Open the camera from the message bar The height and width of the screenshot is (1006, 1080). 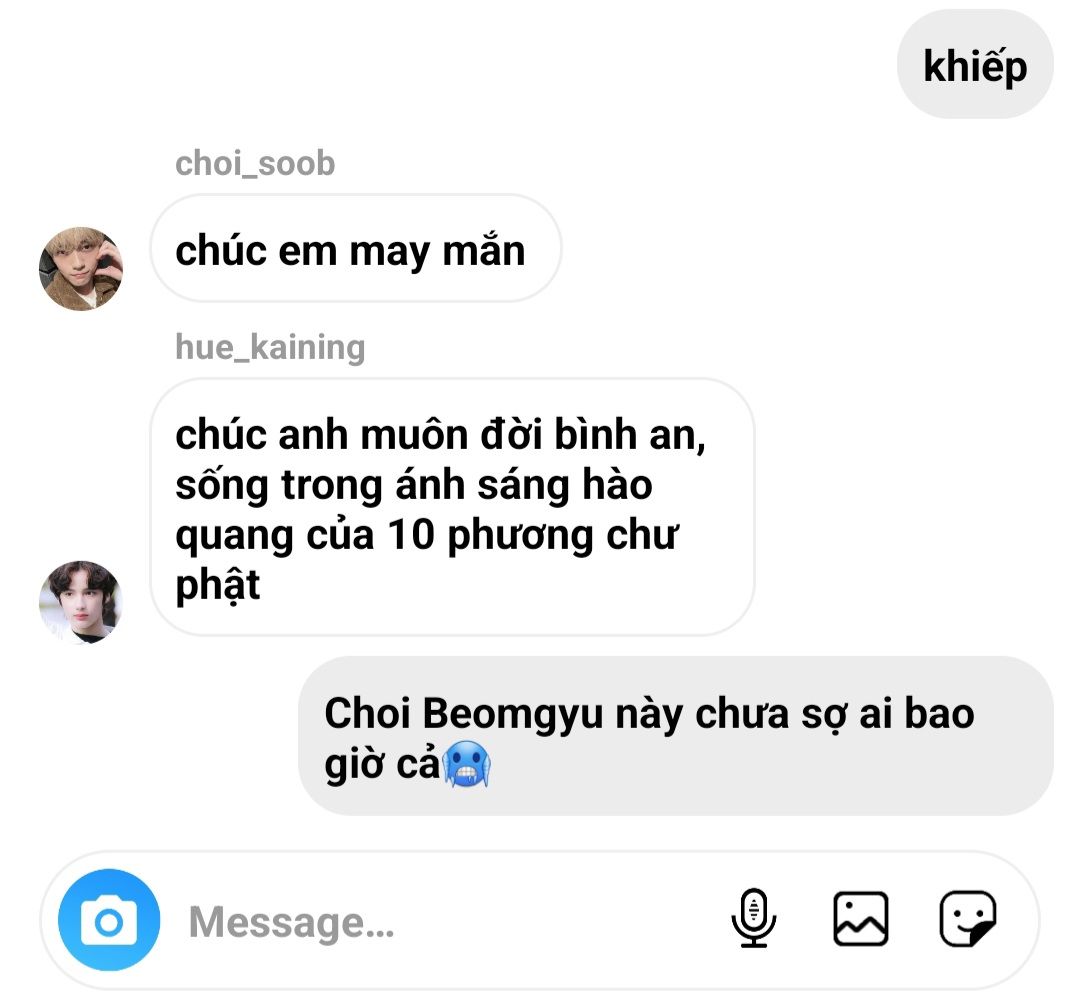coord(109,921)
